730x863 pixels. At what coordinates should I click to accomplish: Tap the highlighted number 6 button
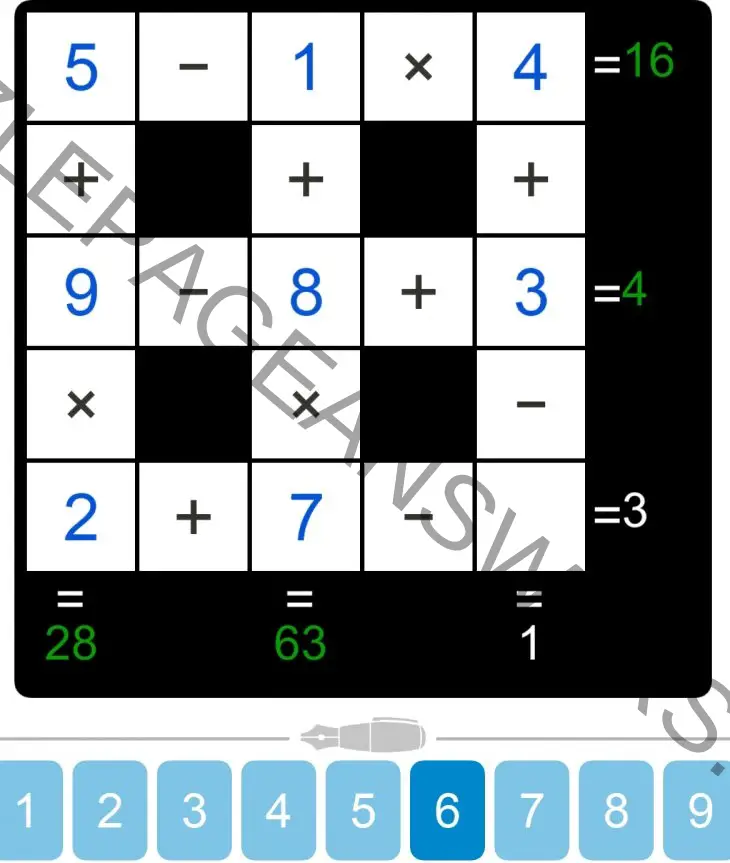coord(447,810)
